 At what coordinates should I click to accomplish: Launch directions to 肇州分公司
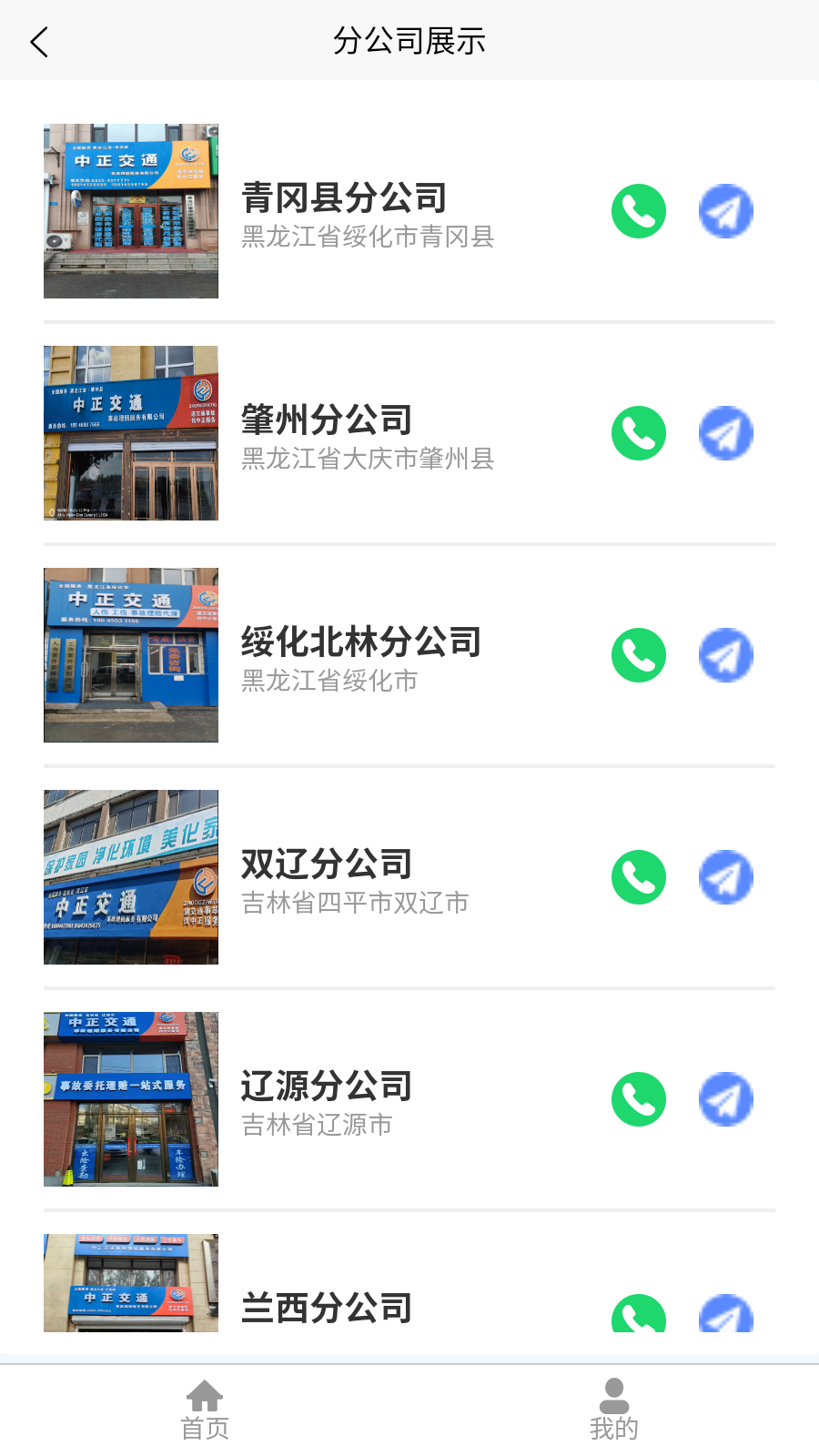725,434
